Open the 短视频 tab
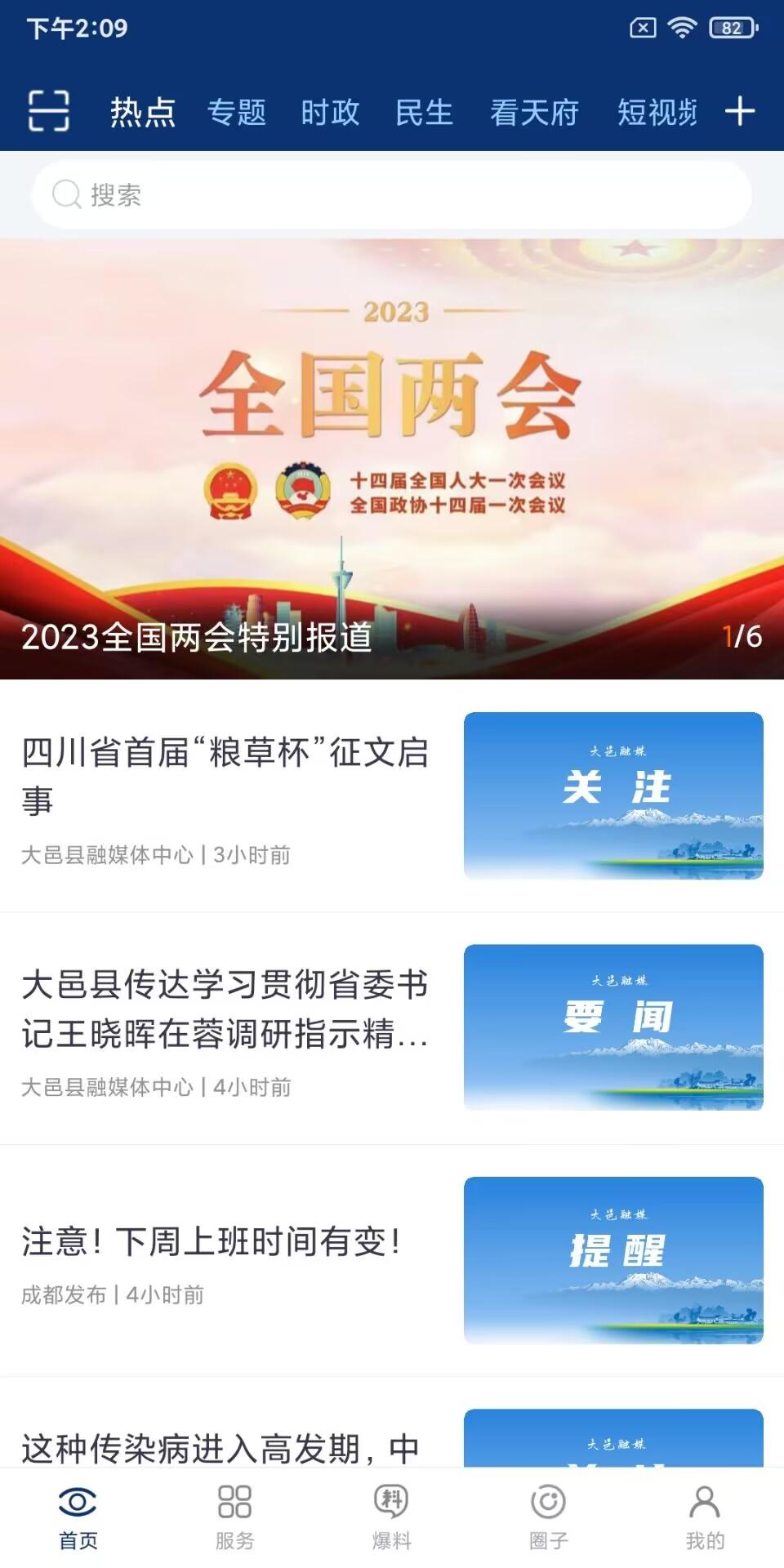Image resolution: width=784 pixels, height=1568 pixels. pyautogui.click(x=657, y=113)
